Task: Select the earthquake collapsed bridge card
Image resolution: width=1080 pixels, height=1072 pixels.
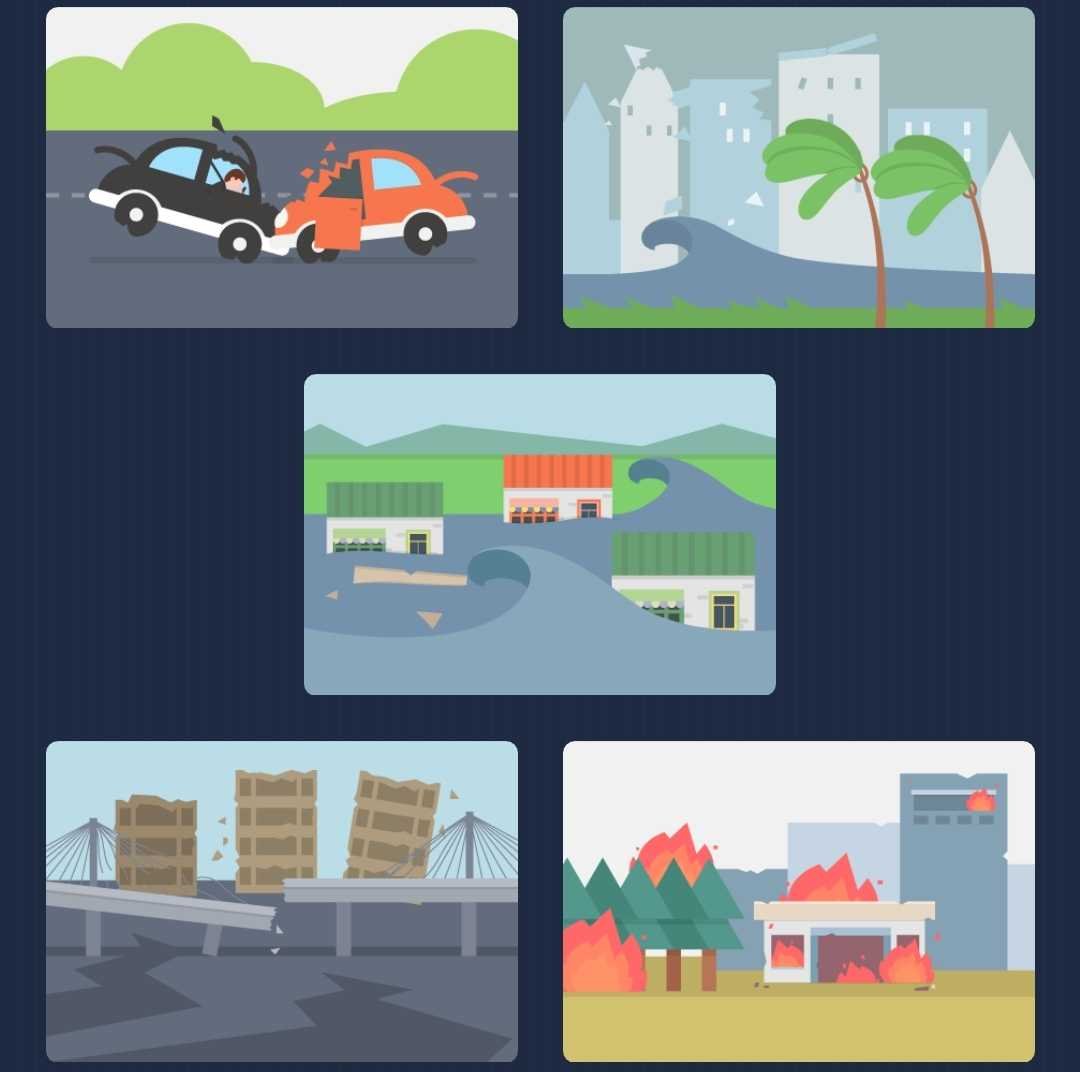Action: point(282,901)
